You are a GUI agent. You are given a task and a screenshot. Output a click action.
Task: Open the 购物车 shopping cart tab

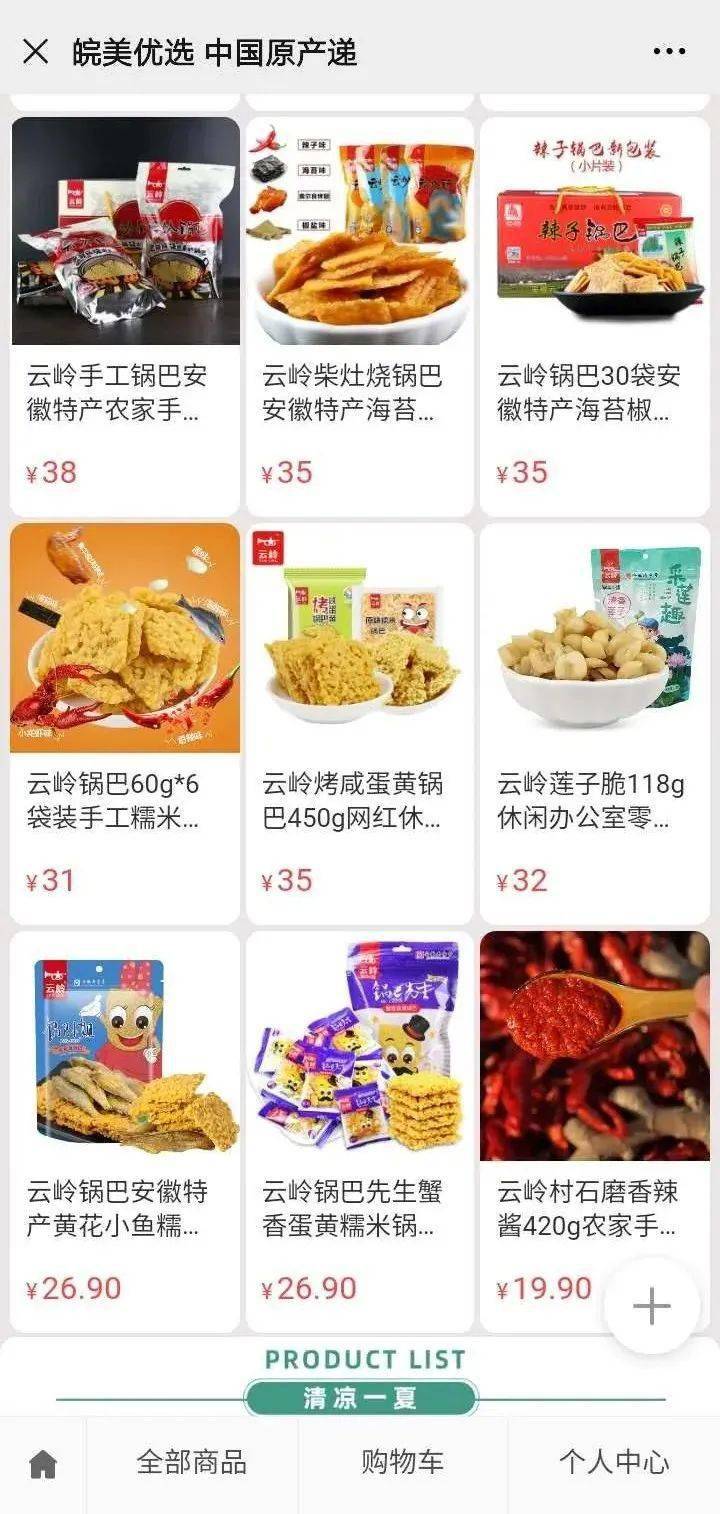click(x=402, y=1464)
